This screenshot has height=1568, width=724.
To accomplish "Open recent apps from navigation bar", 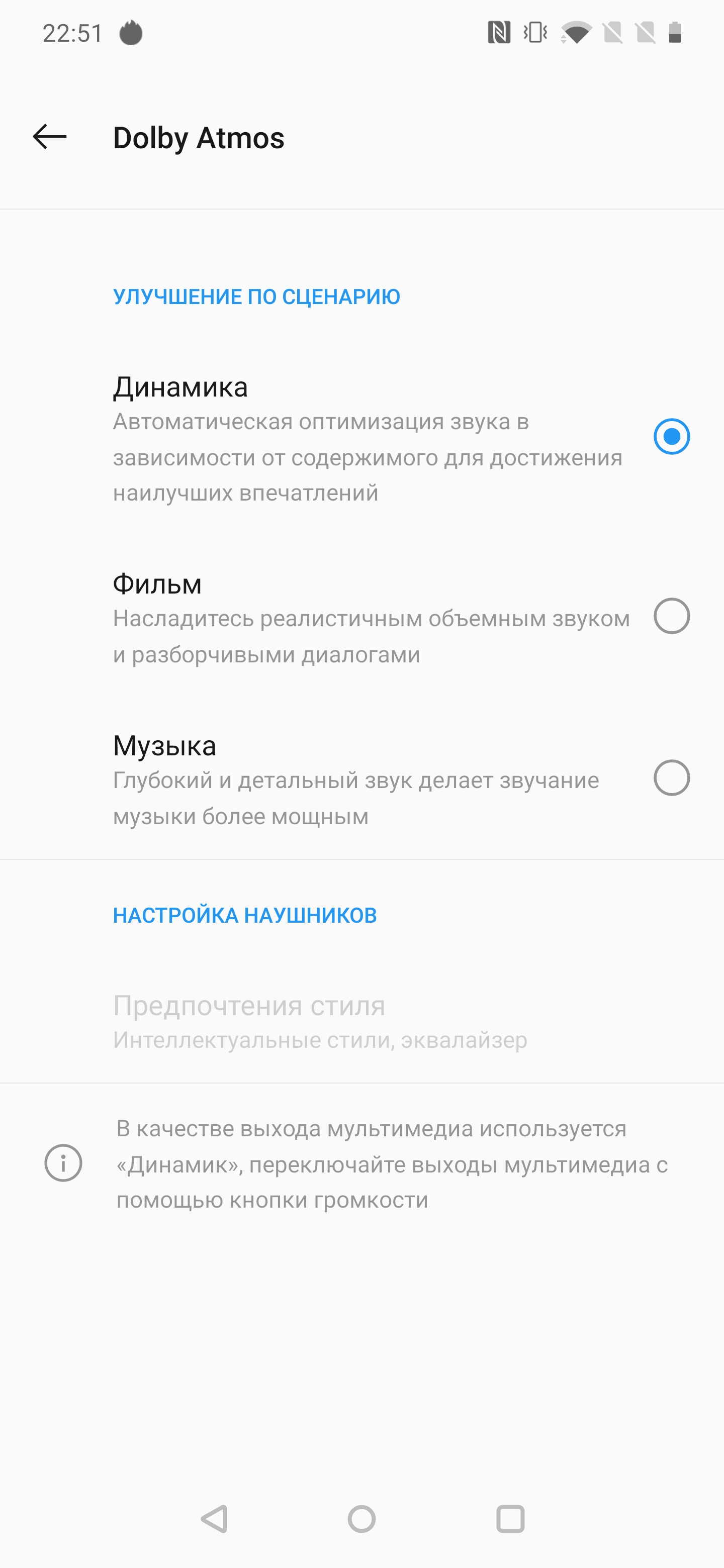I will pos(510,1519).
